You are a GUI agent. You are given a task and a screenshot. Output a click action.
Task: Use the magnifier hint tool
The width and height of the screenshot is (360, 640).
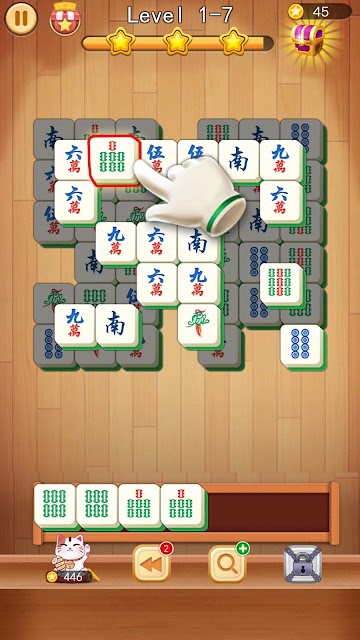[x=227, y=564]
